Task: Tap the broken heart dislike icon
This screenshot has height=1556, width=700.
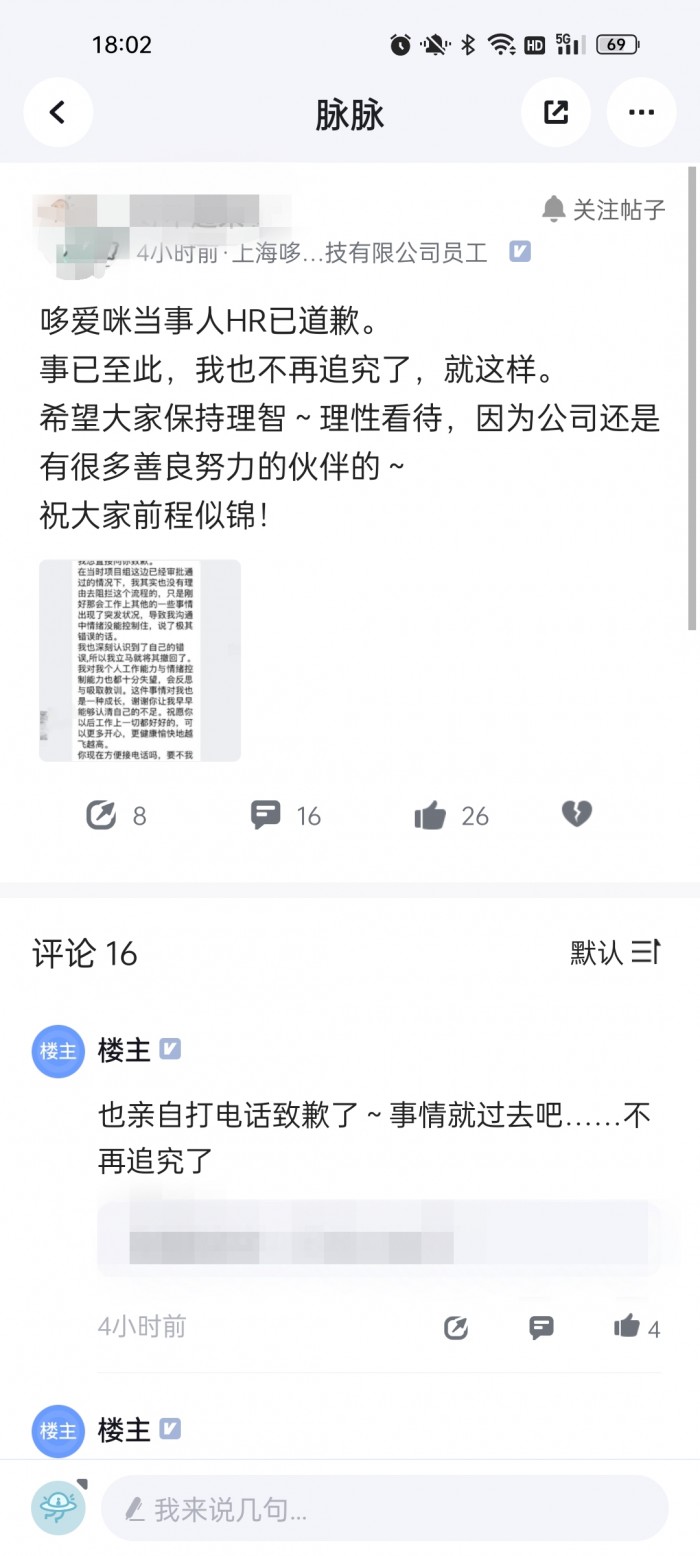Action: 576,815
